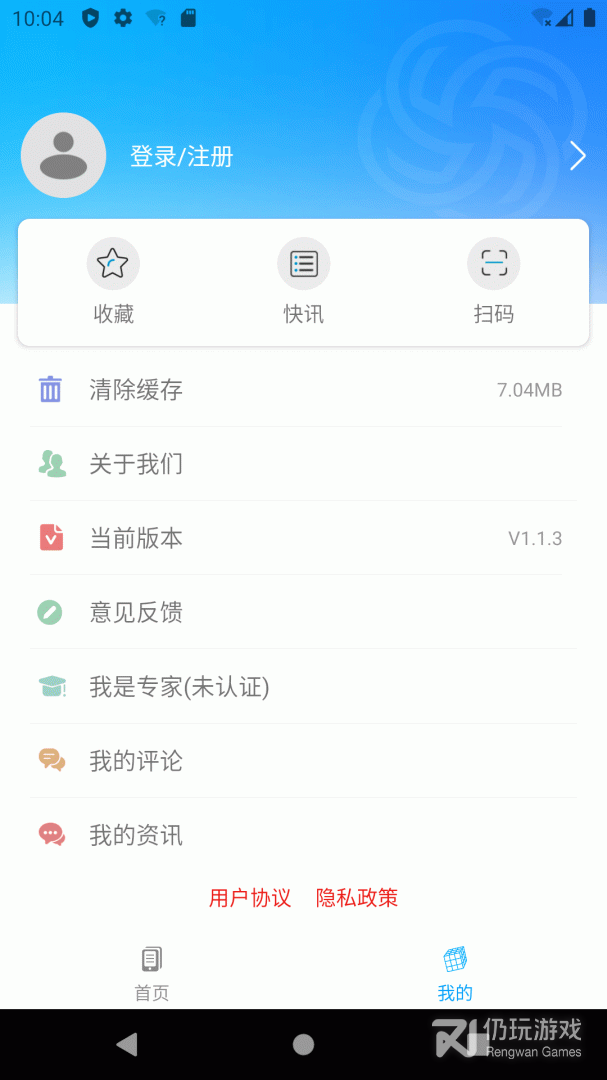Image resolution: width=607 pixels, height=1080 pixels.
Task: Open the arrow next to 登录/注册
Action: click(577, 156)
